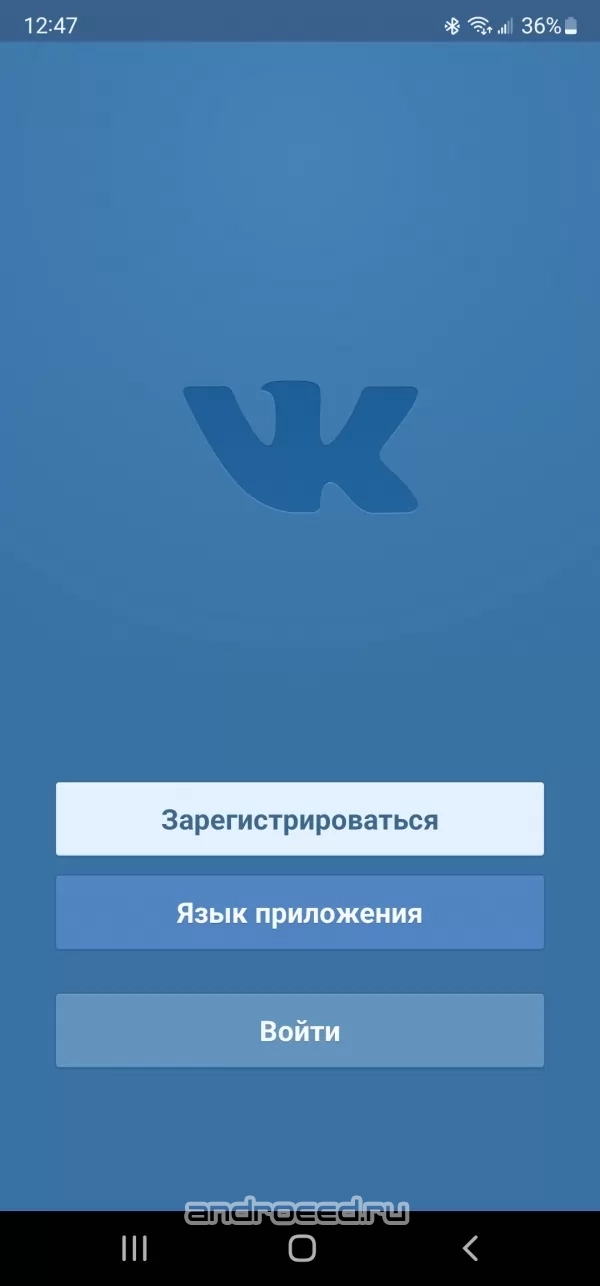Tap the Зарегистрироваться button
Viewport: 600px width, 1286px height.
(x=300, y=819)
